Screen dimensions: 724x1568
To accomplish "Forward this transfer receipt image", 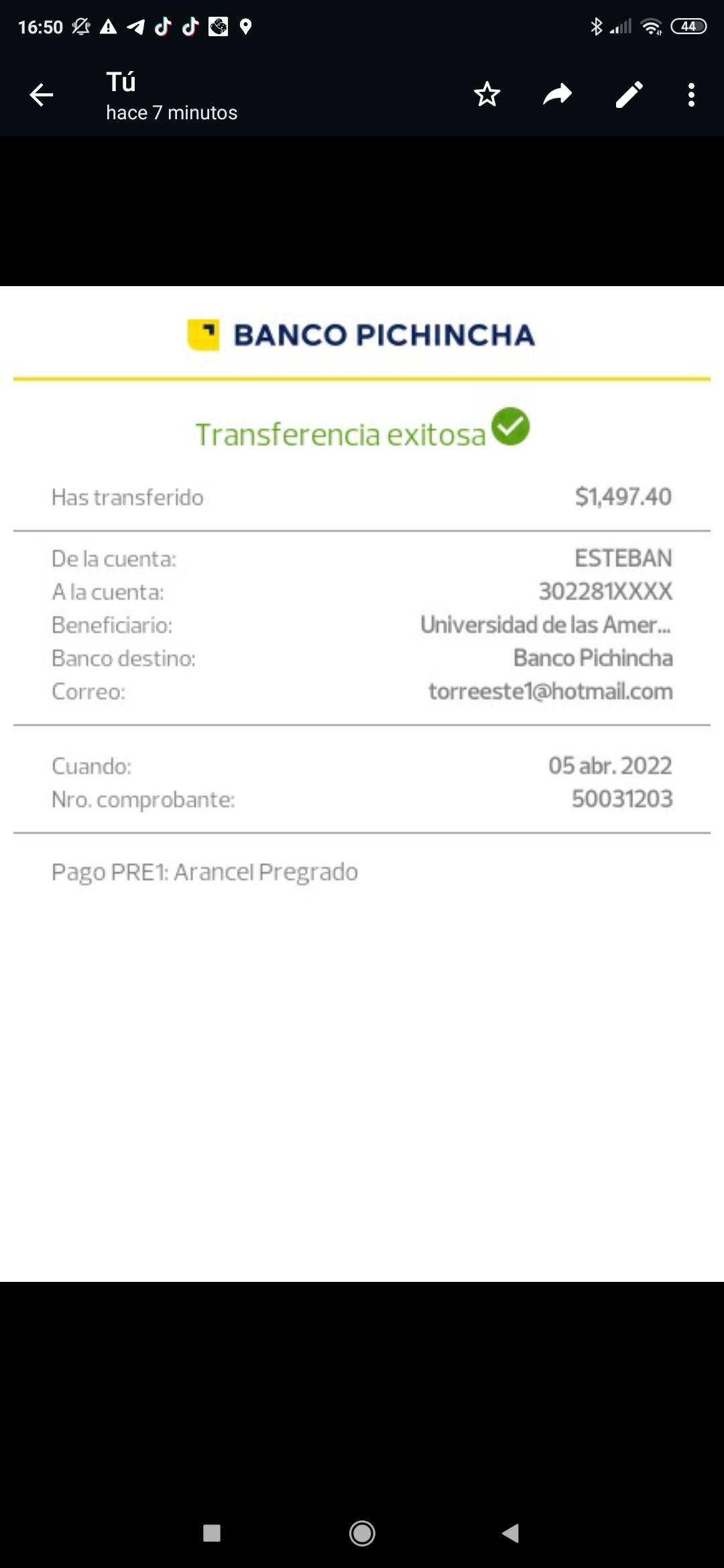I will click(557, 94).
